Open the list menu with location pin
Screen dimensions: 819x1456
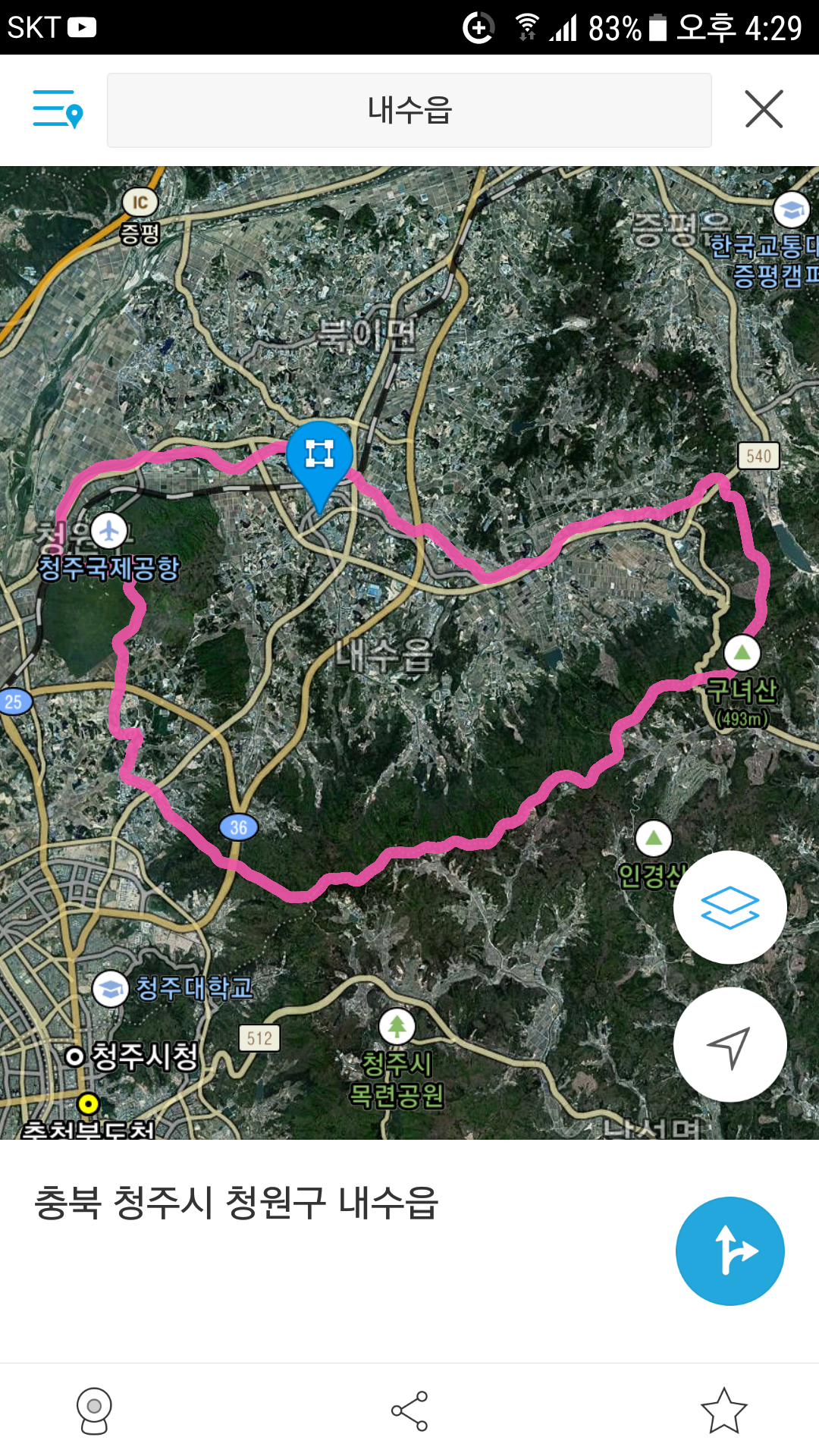57,109
